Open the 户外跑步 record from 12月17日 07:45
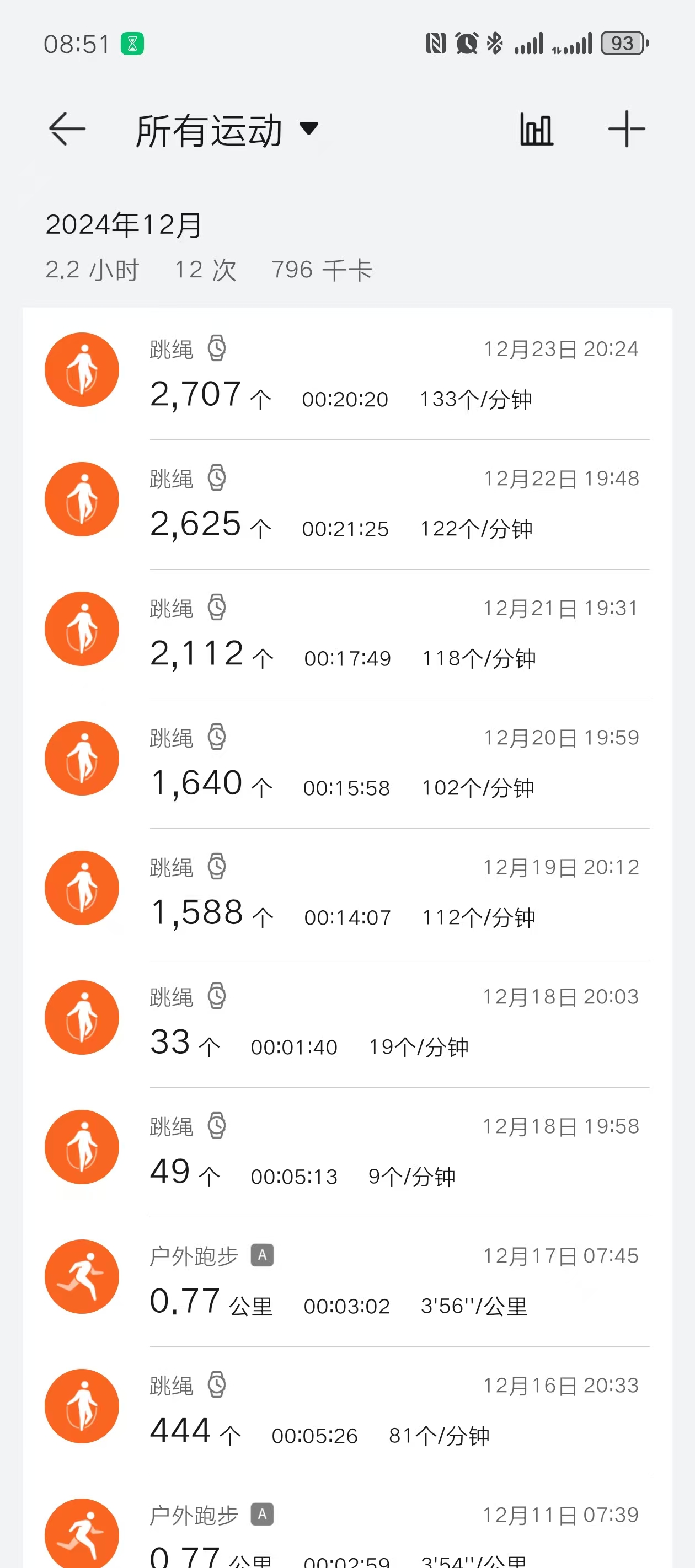The height and width of the screenshot is (1568, 695). pyautogui.click(x=347, y=1281)
